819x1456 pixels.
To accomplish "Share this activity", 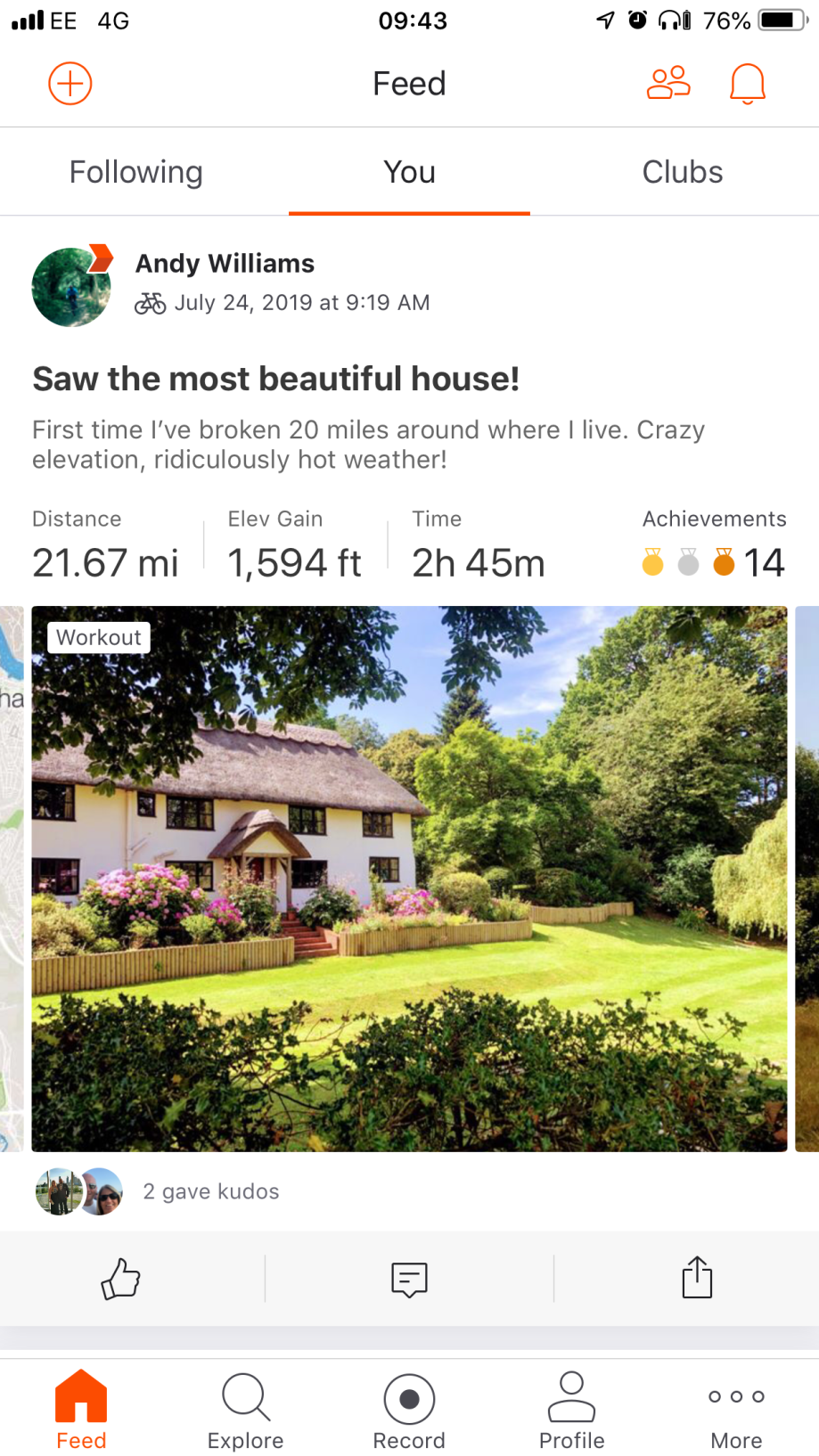I will click(x=697, y=1279).
